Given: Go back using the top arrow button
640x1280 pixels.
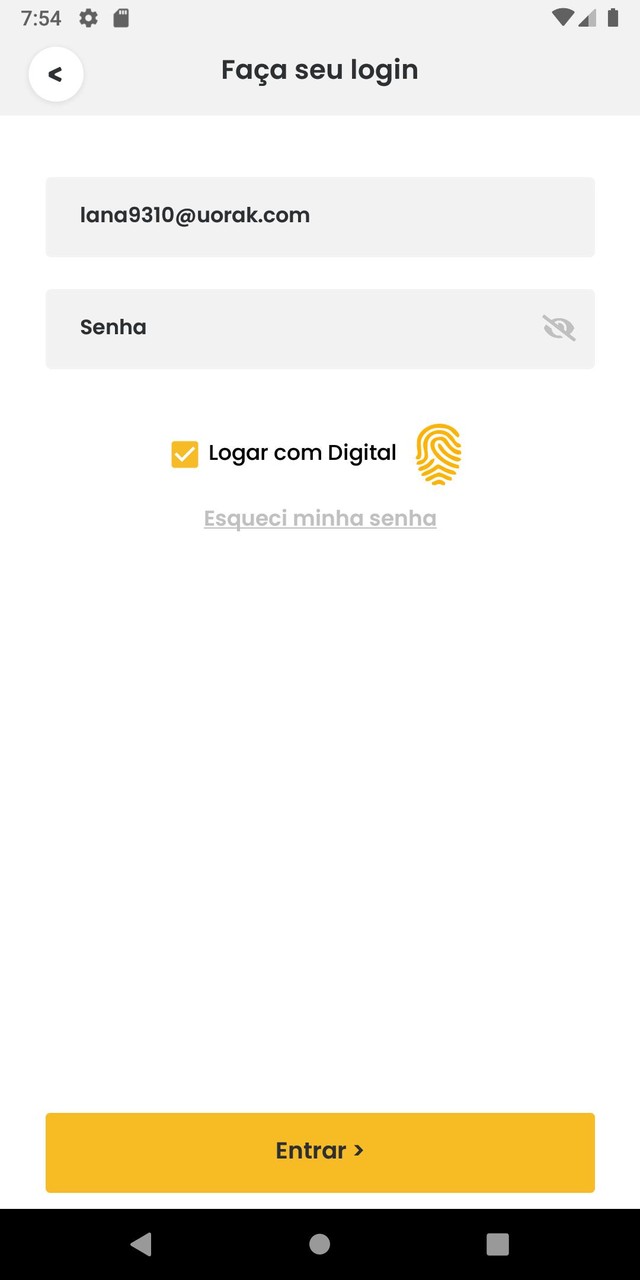Looking at the screenshot, I should coord(56,74).
